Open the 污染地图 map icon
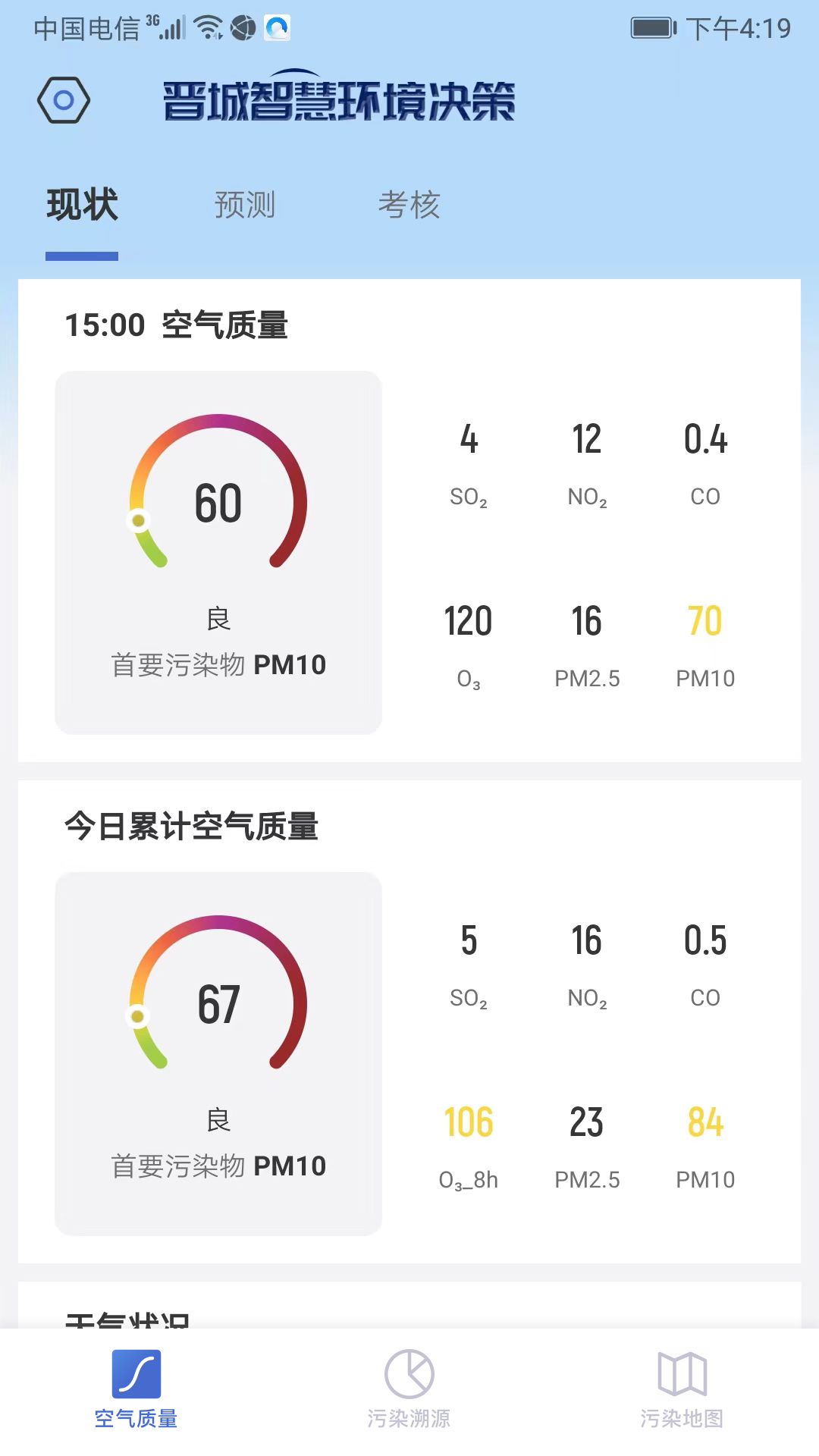 [x=683, y=1374]
